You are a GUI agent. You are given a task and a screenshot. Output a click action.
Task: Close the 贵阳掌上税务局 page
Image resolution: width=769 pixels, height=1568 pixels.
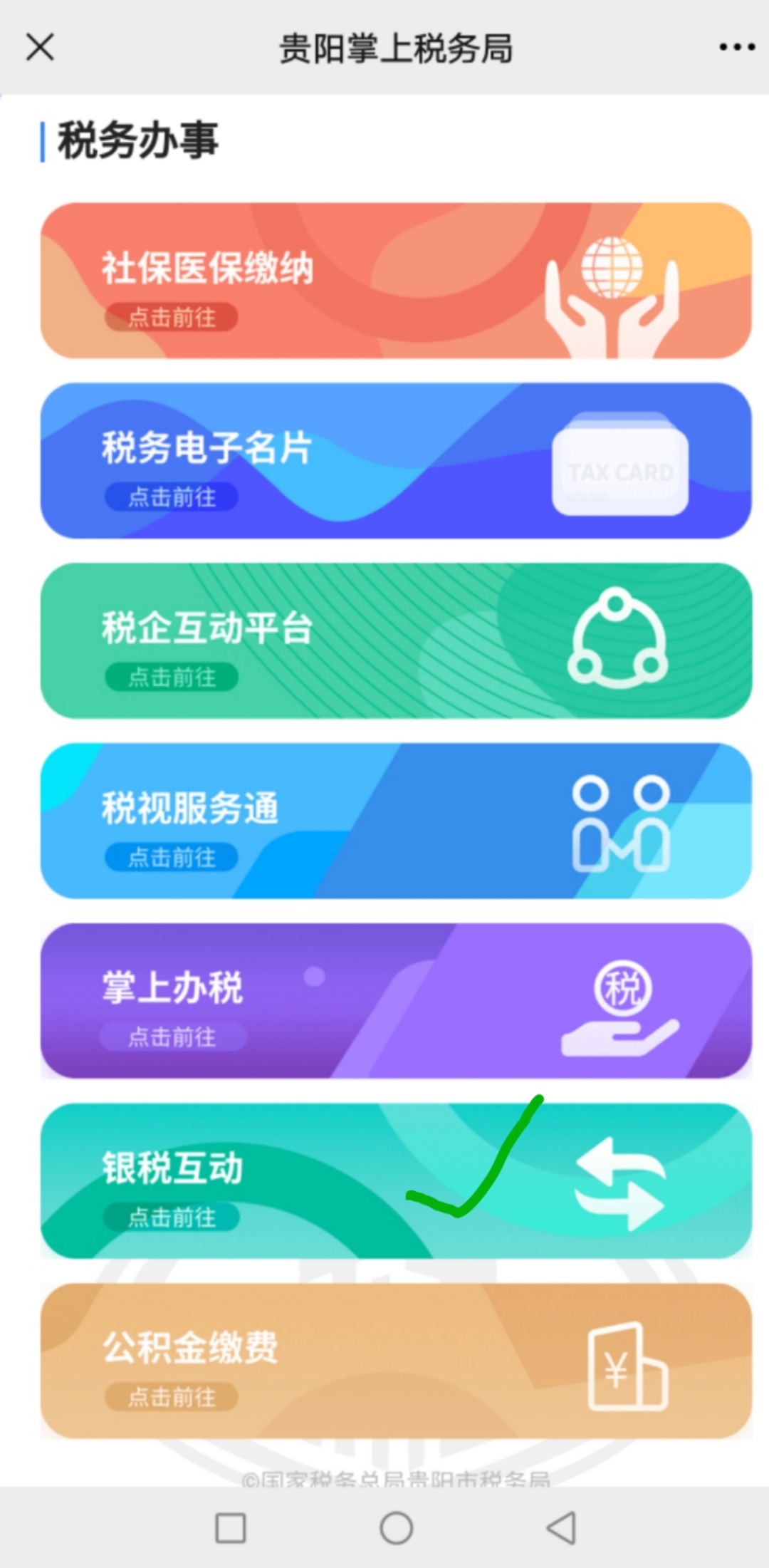pyautogui.click(x=40, y=48)
